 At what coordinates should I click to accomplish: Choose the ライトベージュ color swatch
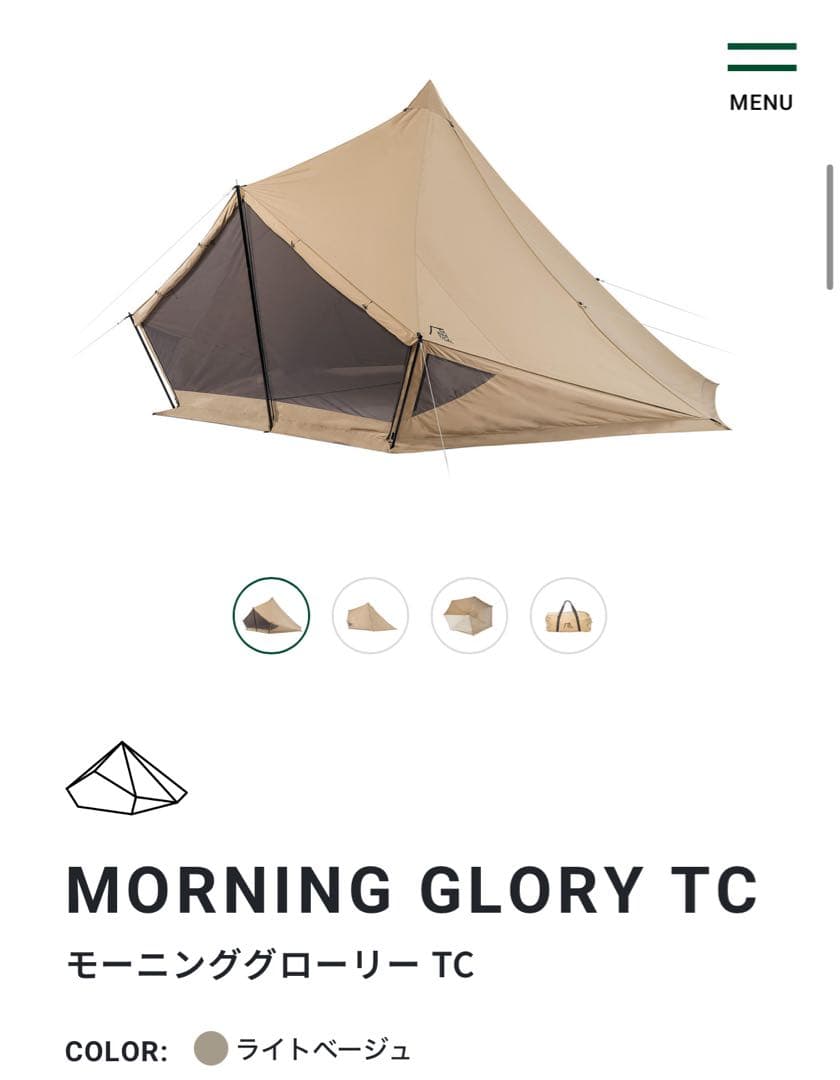coord(211,1049)
